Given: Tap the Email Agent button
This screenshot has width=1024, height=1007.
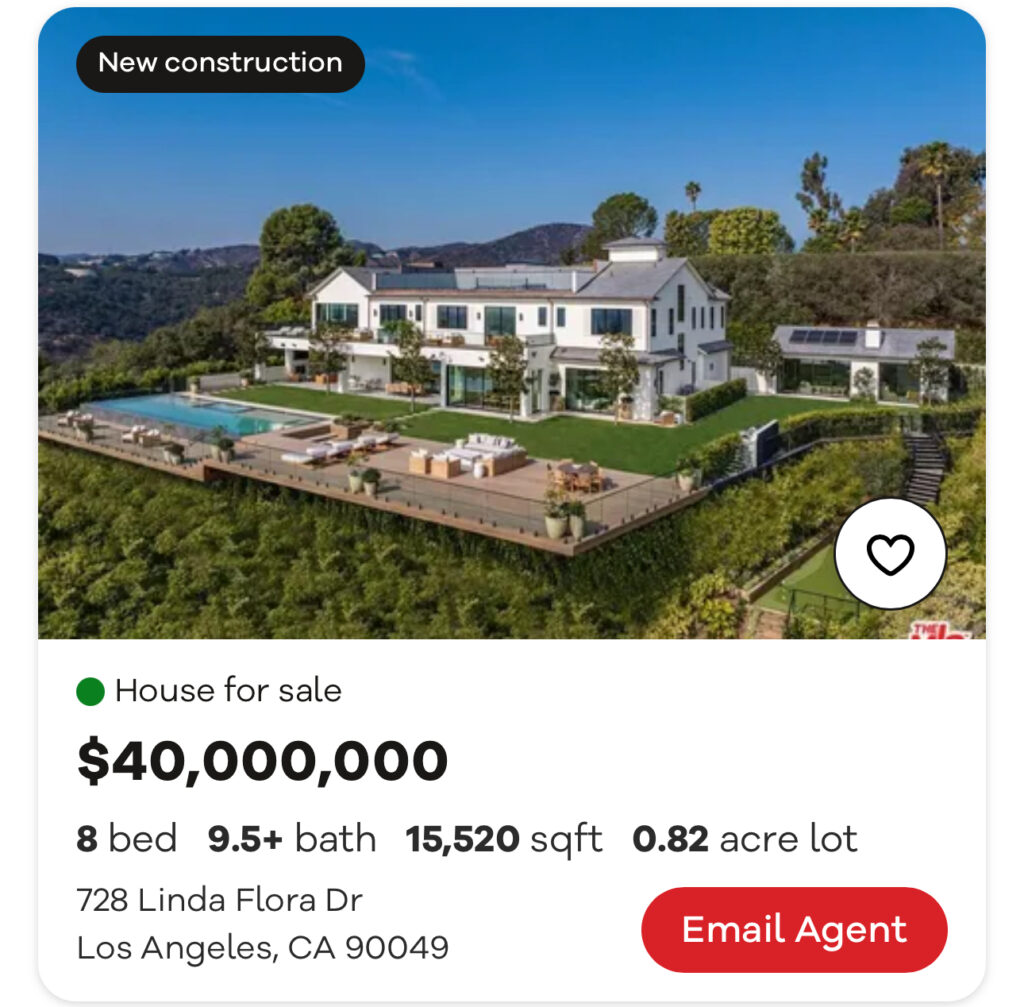Looking at the screenshot, I should point(794,929).
